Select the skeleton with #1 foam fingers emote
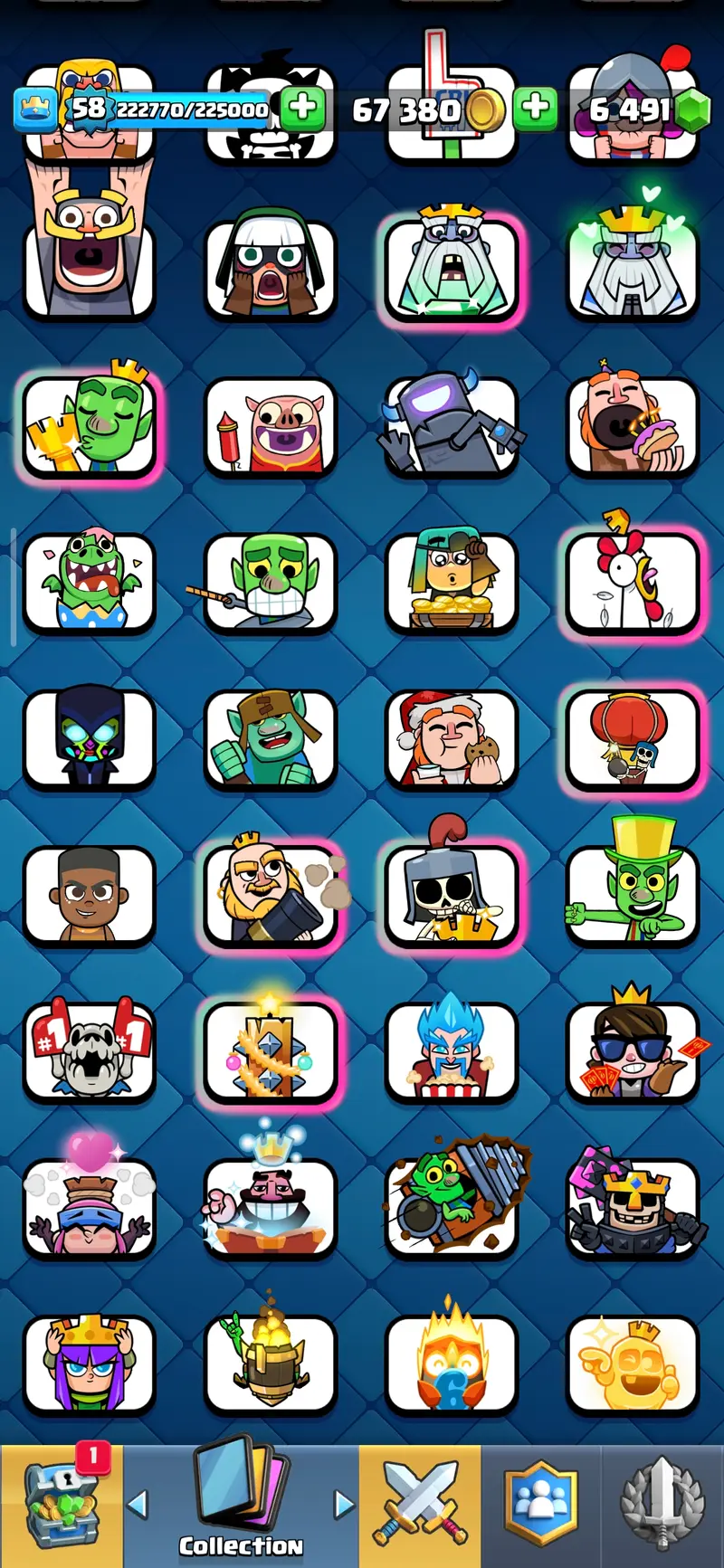This screenshot has width=724, height=1568. (89, 1050)
